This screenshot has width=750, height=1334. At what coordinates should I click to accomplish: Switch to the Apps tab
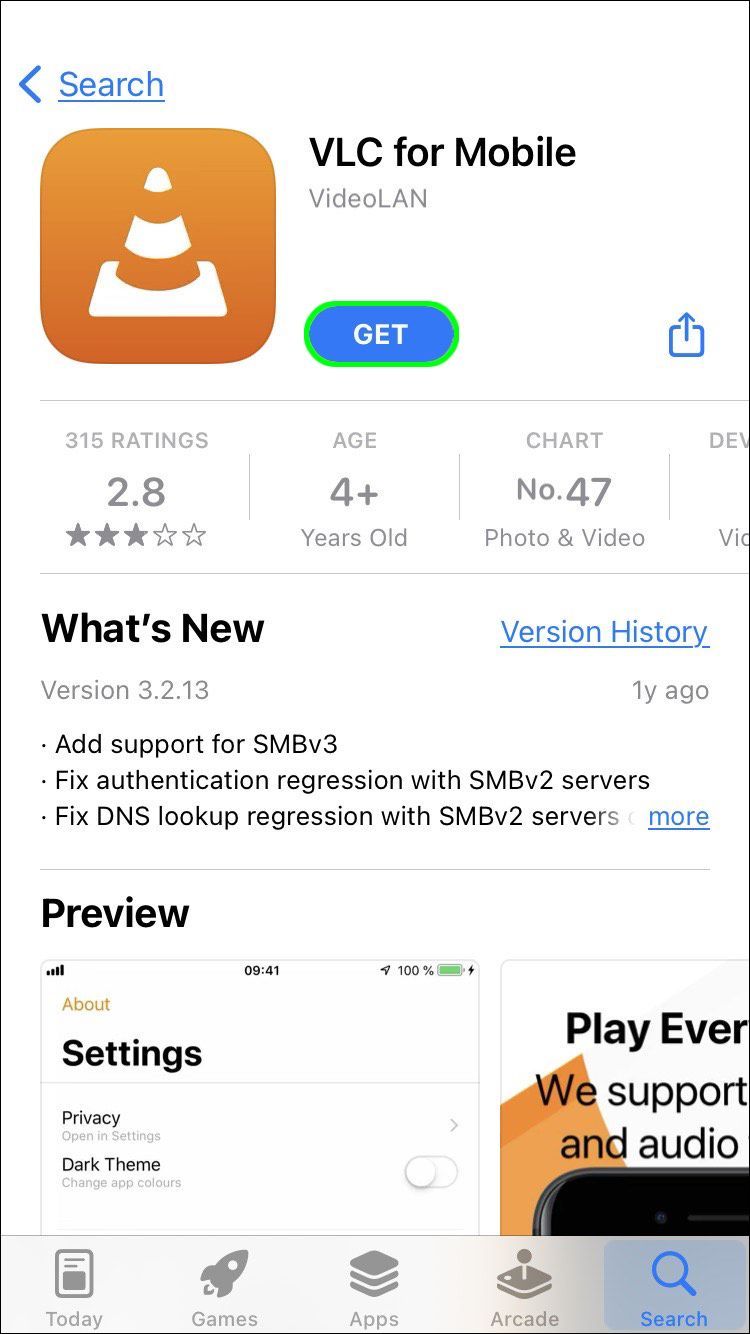tap(374, 1288)
